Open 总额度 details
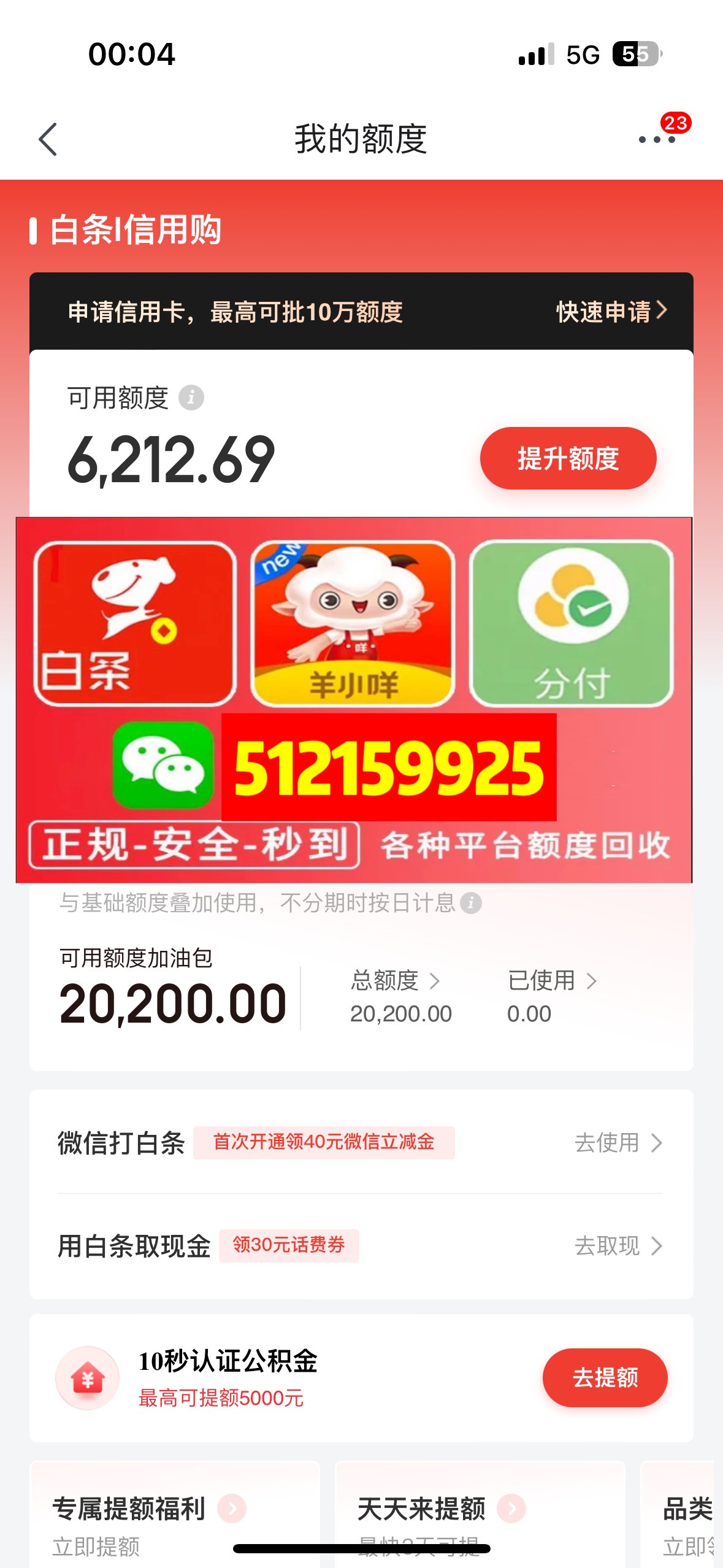The image size is (723, 1568). (x=396, y=980)
